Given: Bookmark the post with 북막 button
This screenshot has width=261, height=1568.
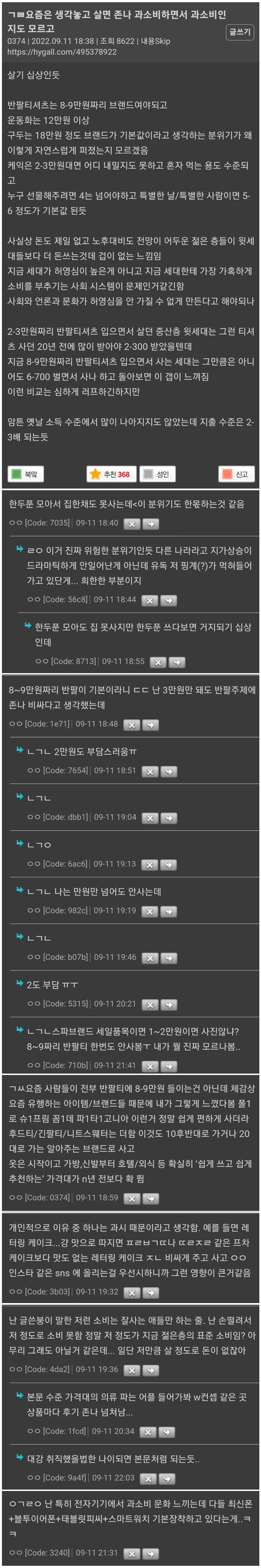Looking at the screenshot, I should point(25,474).
